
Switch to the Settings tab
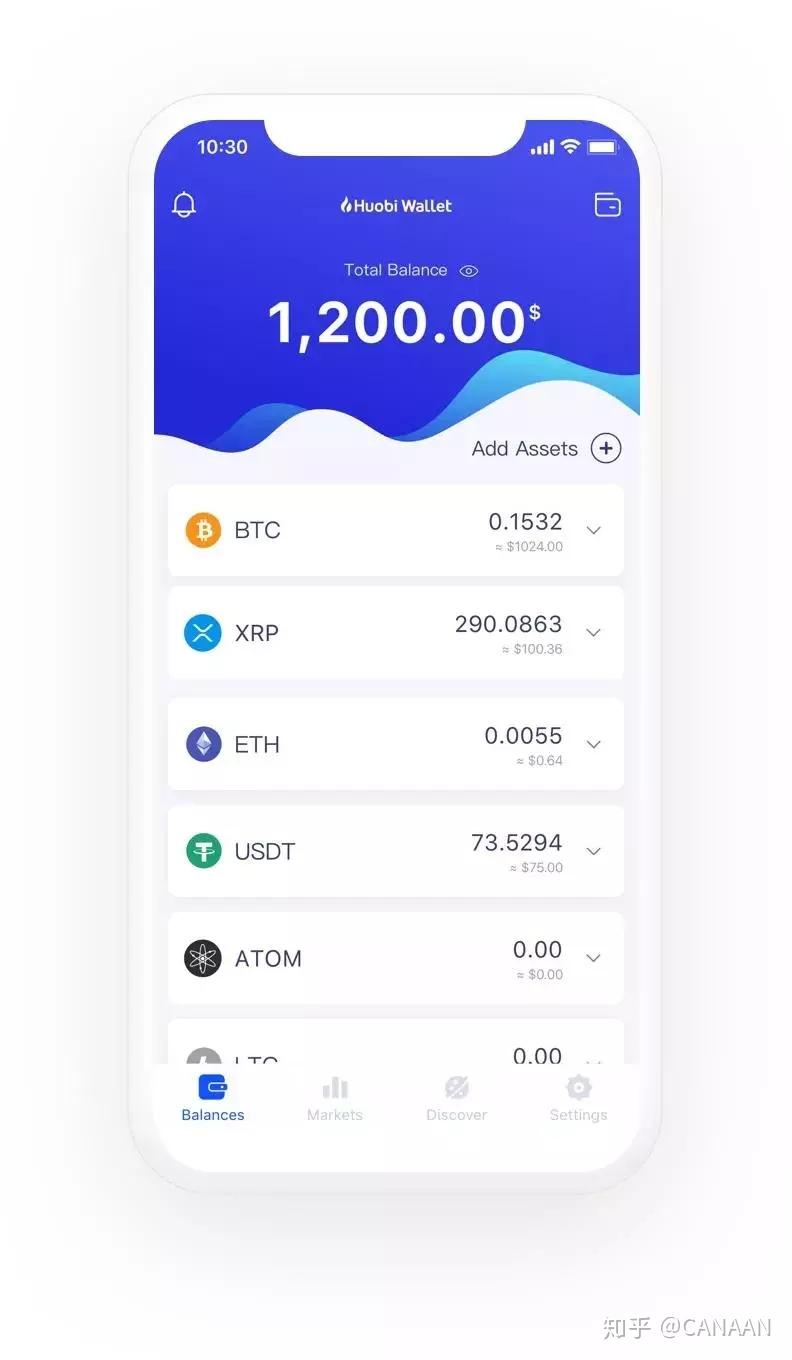(x=578, y=1095)
